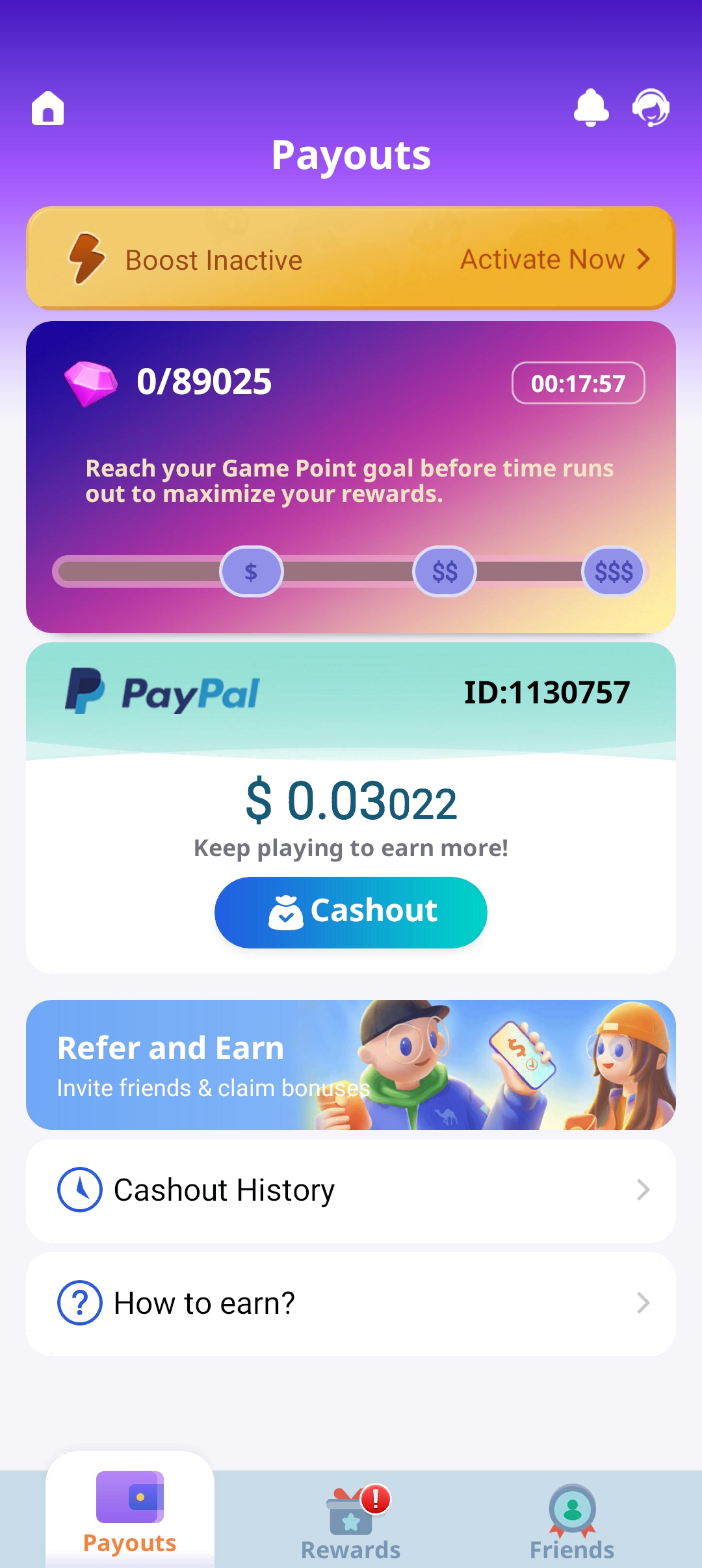Open the Refer and Earn banner
Screen dimensions: 702x1568
pos(351,1065)
